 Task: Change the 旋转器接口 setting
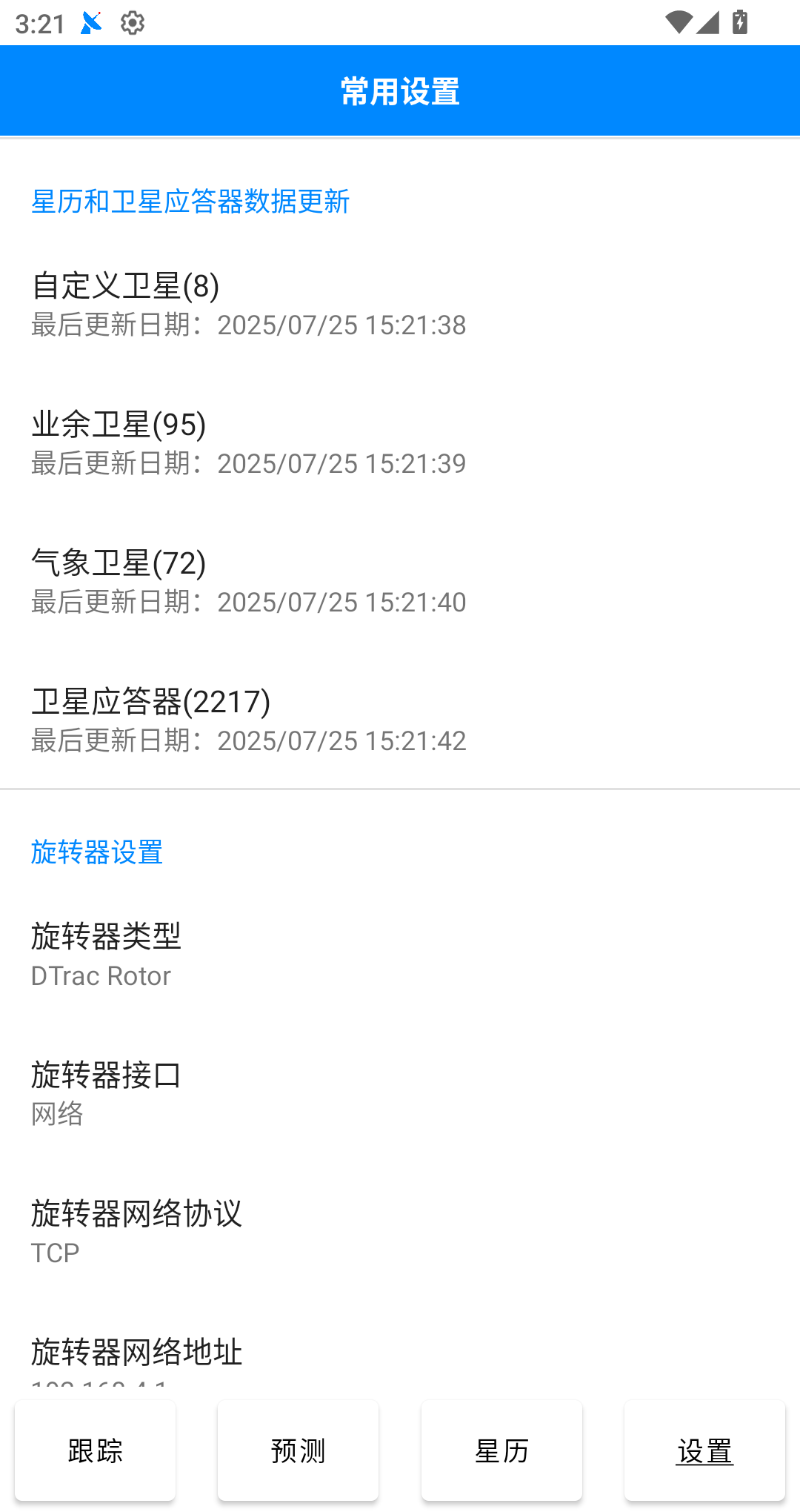click(400, 1093)
